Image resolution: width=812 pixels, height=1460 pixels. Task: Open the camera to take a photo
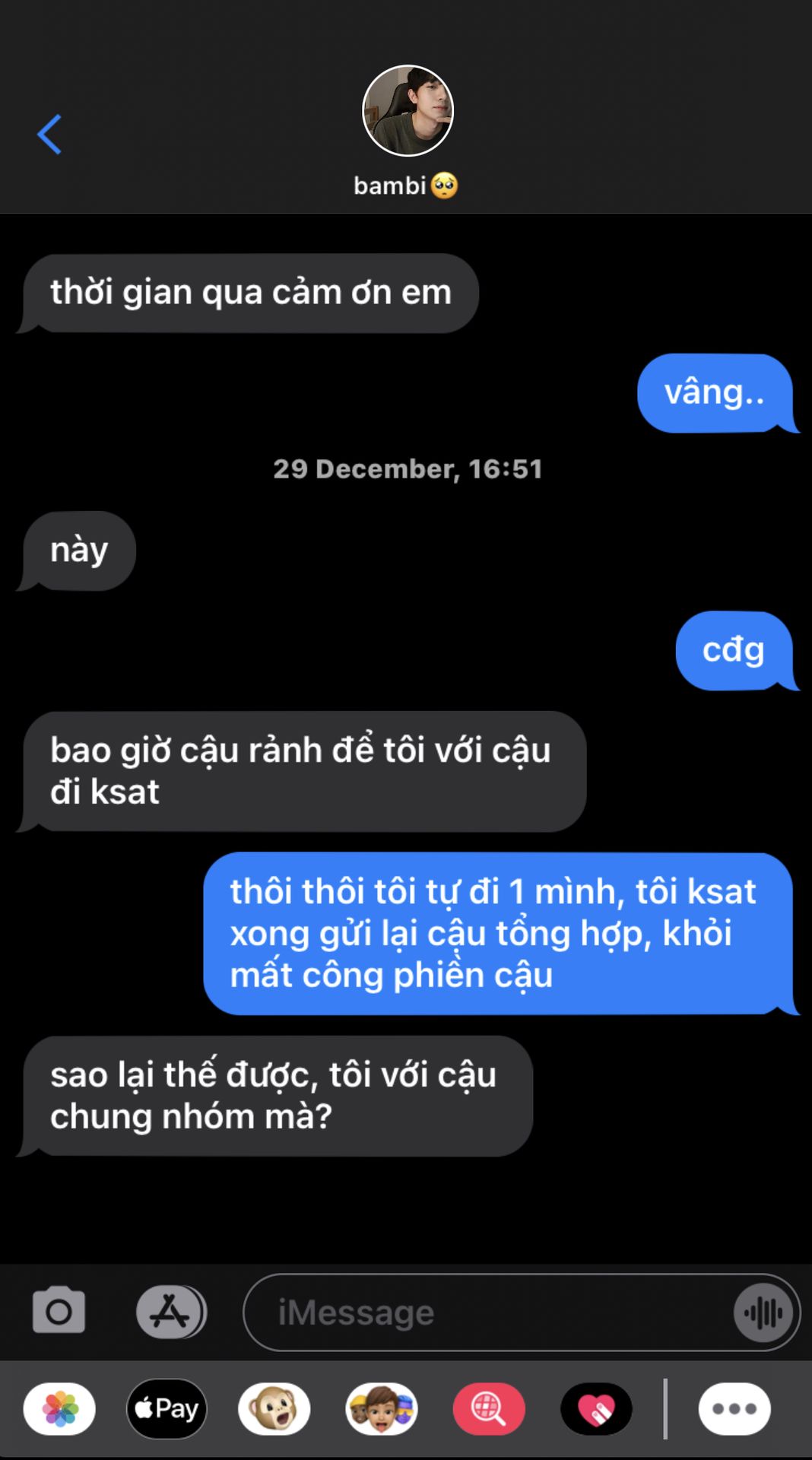(x=59, y=1311)
